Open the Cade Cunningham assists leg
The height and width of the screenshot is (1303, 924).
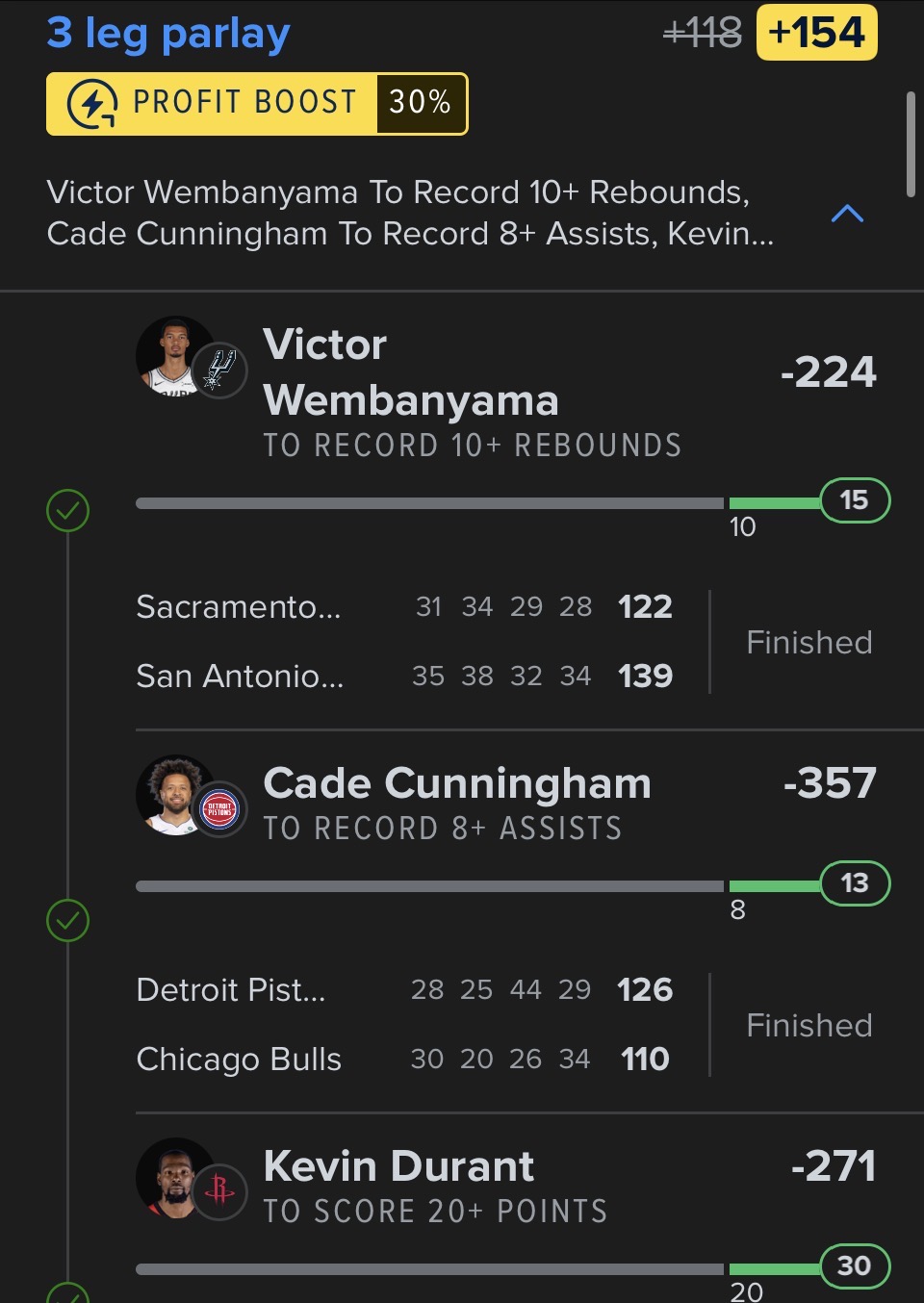click(x=457, y=803)
